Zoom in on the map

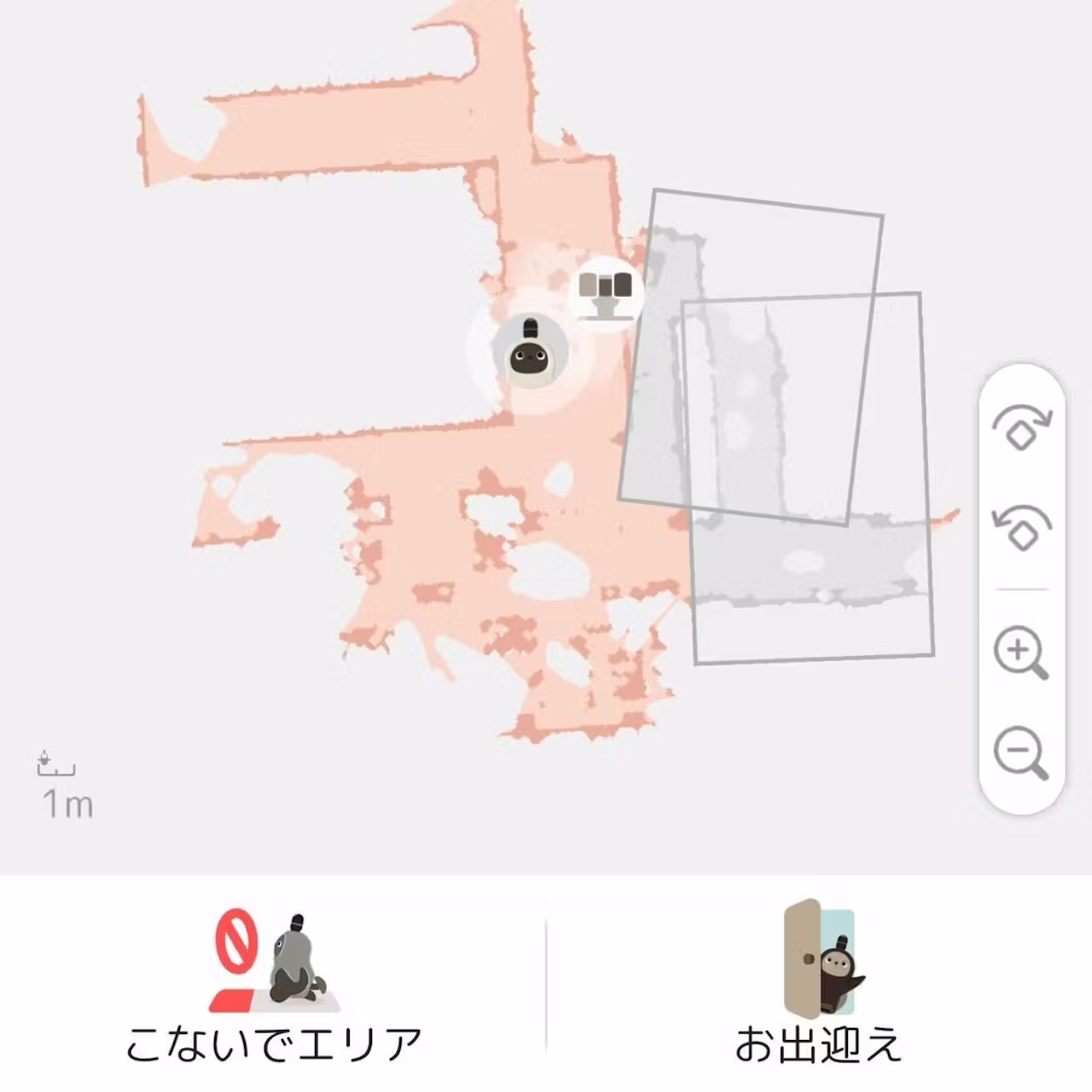coord(1021,653)
